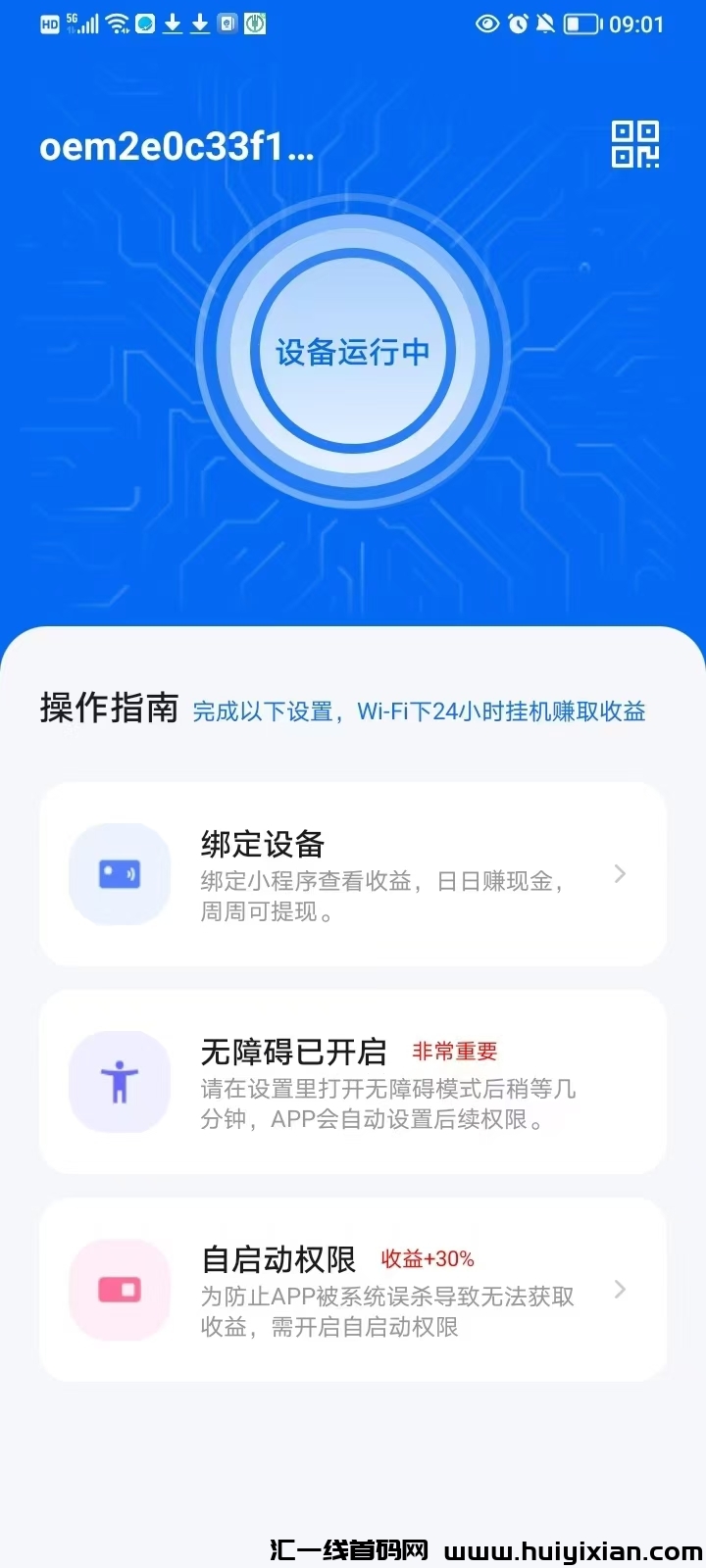
Task: Tap the red 非常重要 label
Action: click(454, 1051)
